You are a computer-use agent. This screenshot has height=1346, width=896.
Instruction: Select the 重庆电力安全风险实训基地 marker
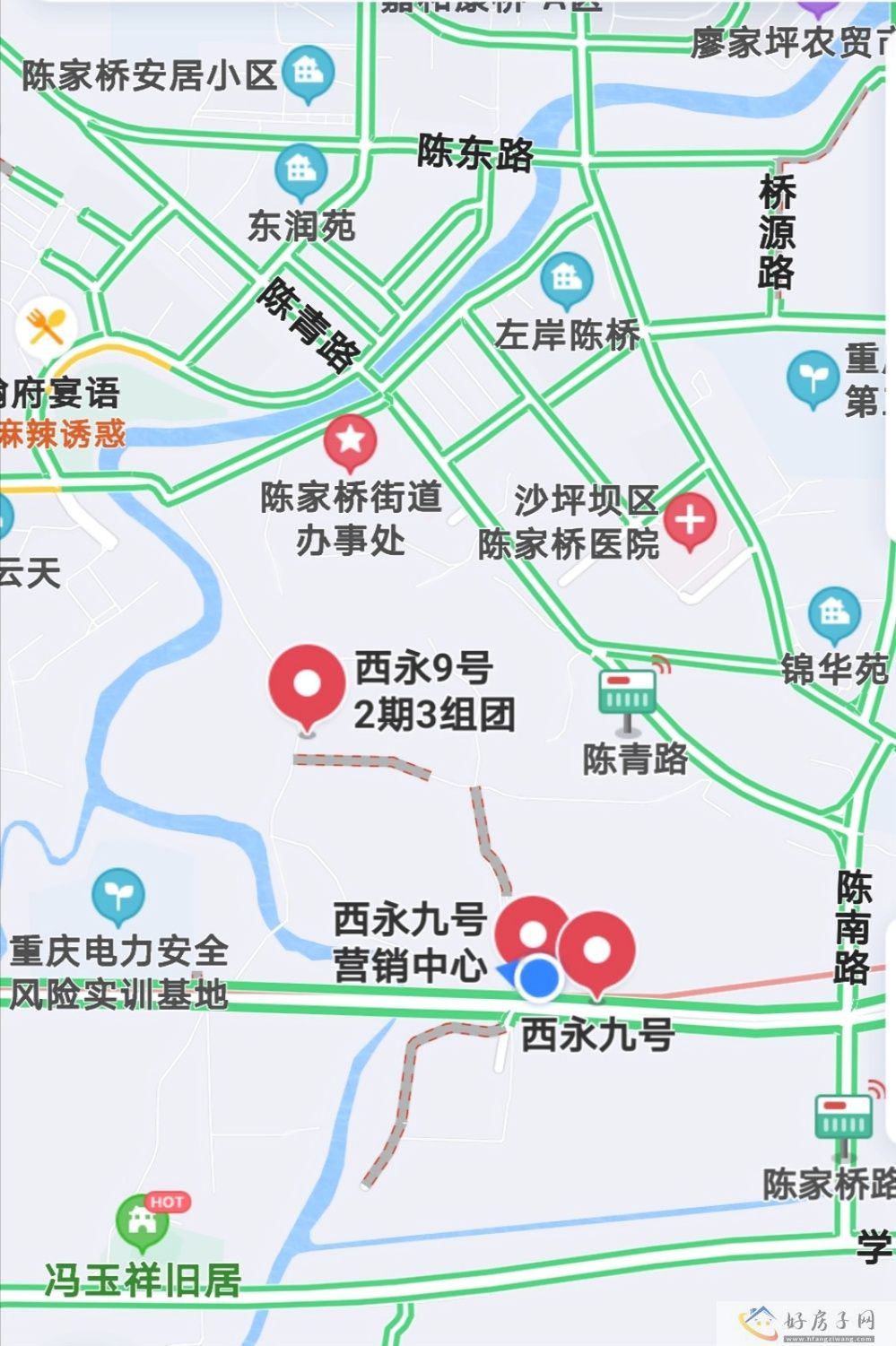[117, 896]
